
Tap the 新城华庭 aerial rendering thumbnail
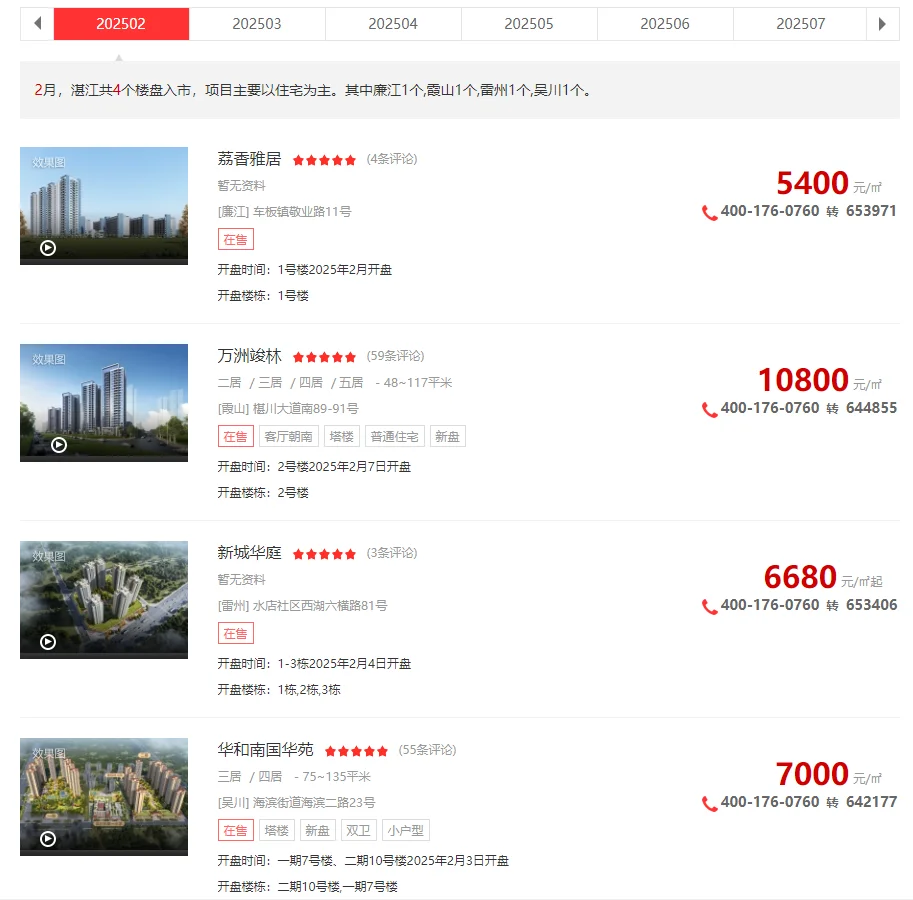pyautogui.click(x=104, y=599)
